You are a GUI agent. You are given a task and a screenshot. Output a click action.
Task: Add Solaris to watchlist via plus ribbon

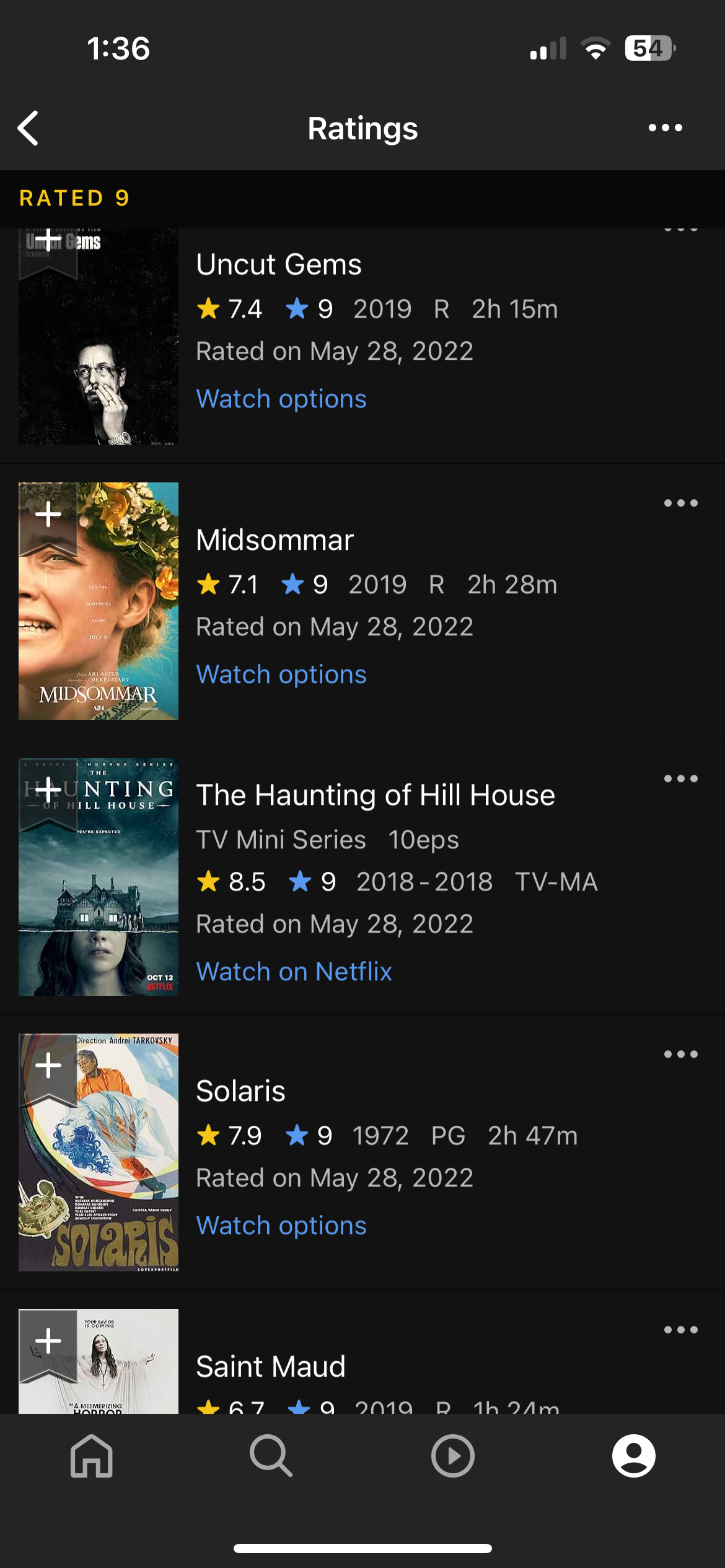(x=48, y=1067)
